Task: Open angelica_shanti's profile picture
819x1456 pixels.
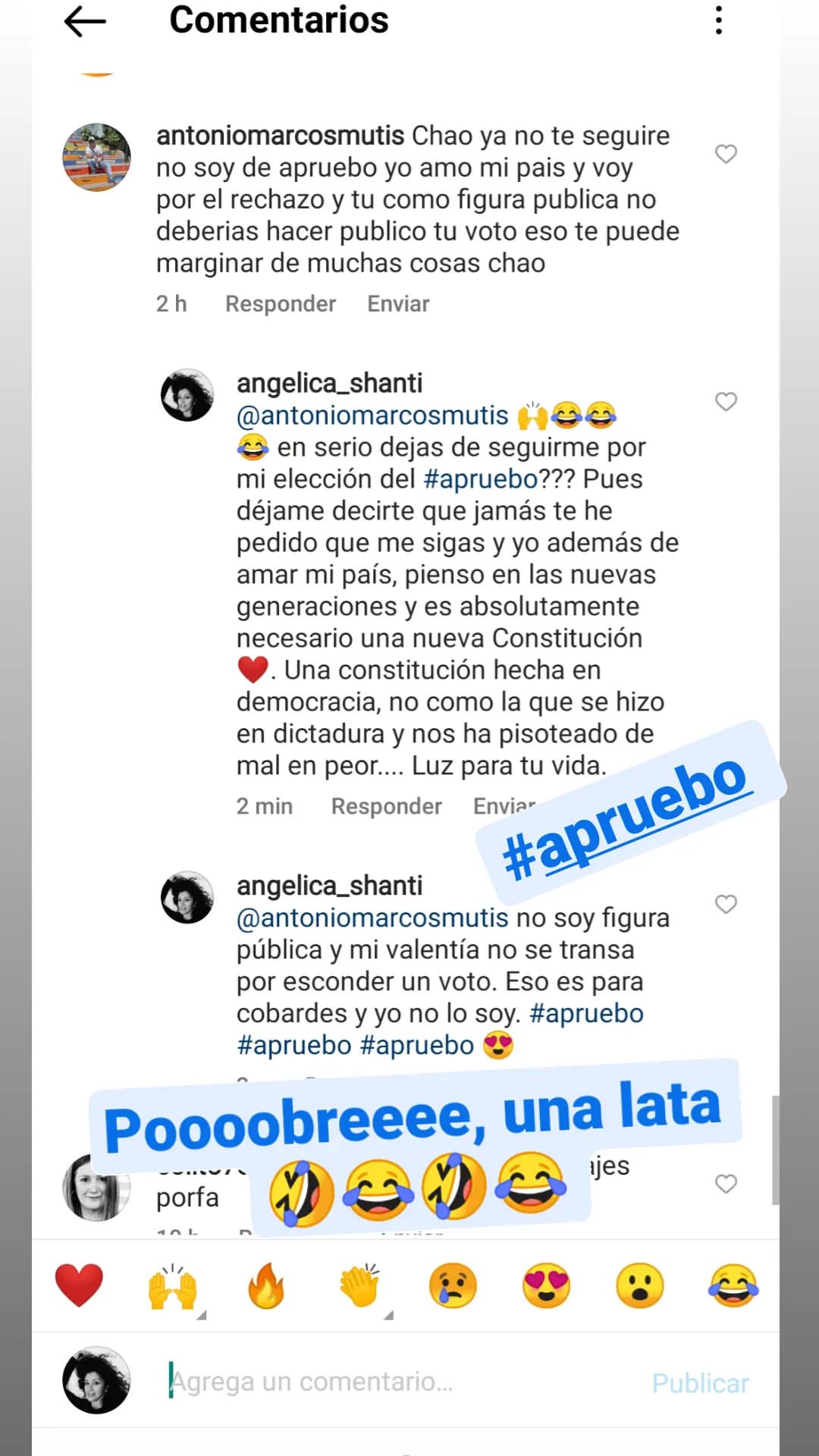Action: pyautogui.click(x=187, y=394)
